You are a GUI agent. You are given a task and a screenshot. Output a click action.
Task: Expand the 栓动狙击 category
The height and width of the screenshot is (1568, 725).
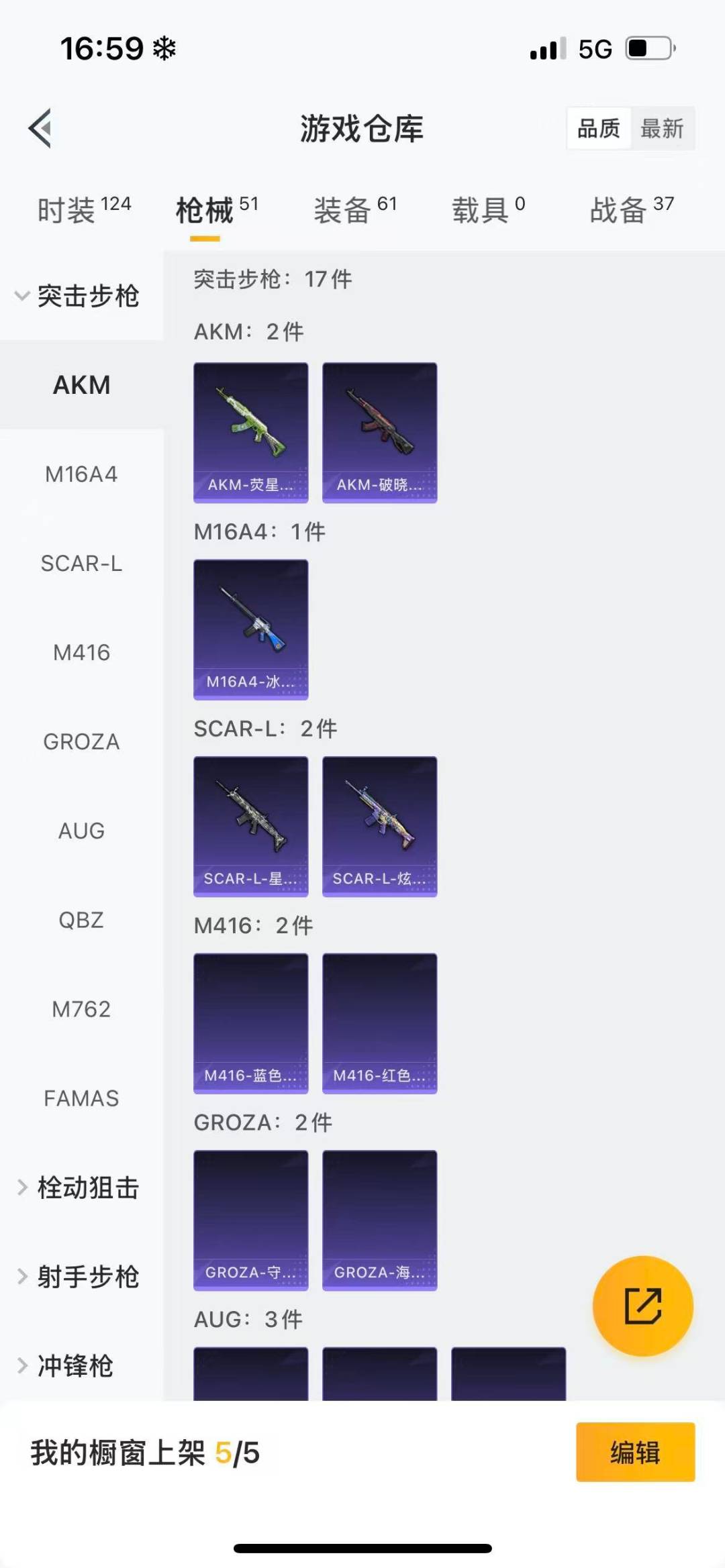[79, 1188]
